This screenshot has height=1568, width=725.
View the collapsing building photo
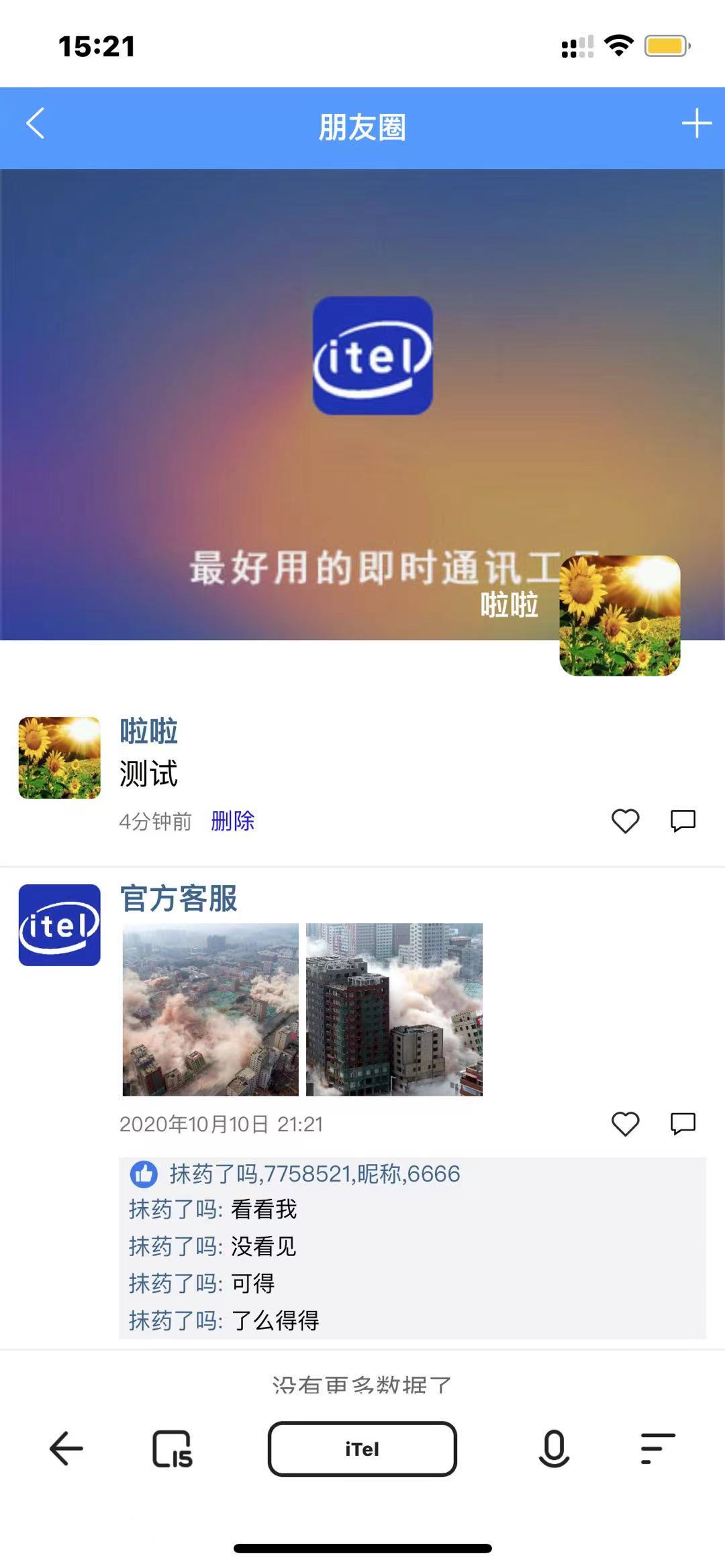[394, 1010]
